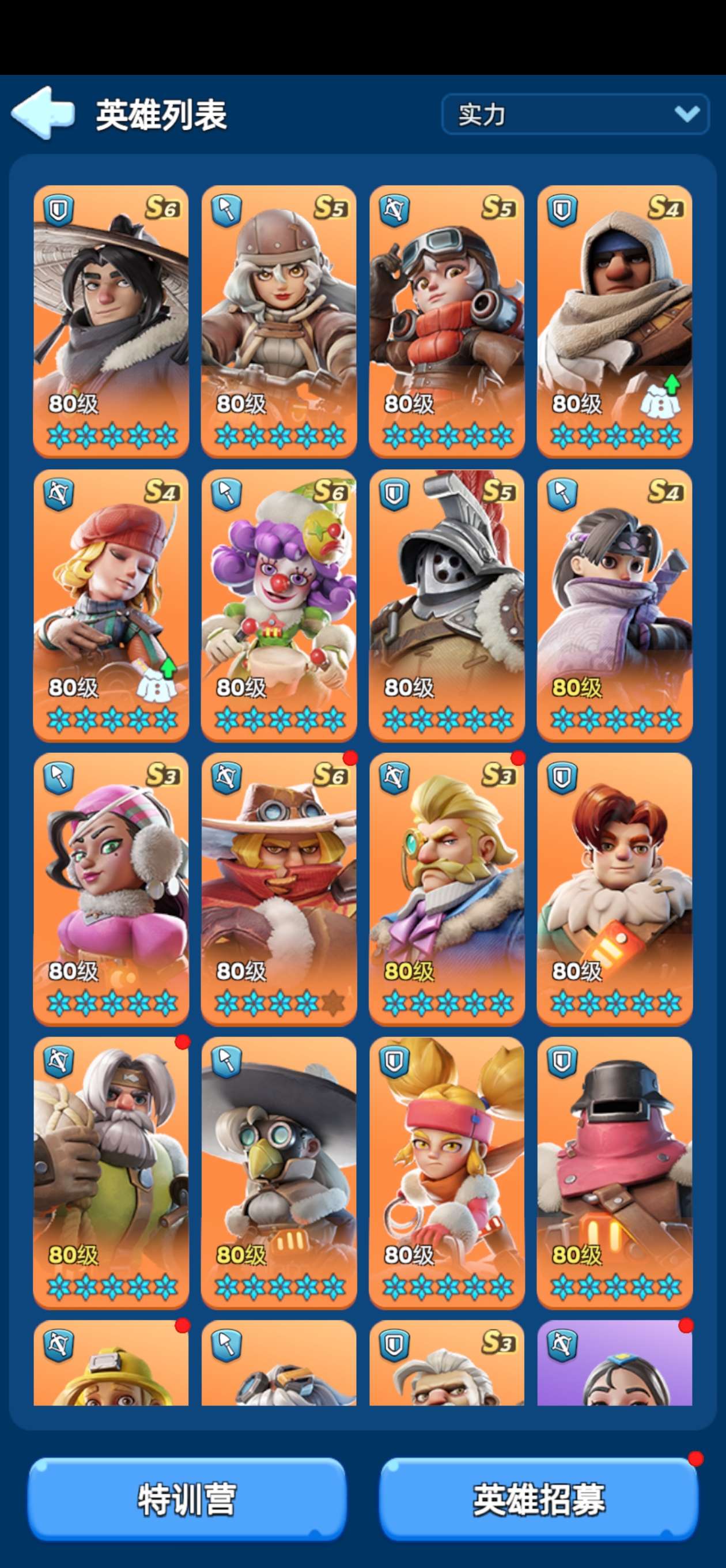Go back using the white arrow
Image resolution: width=726 pixels, height=1568 pixels.
pos(43,113)
